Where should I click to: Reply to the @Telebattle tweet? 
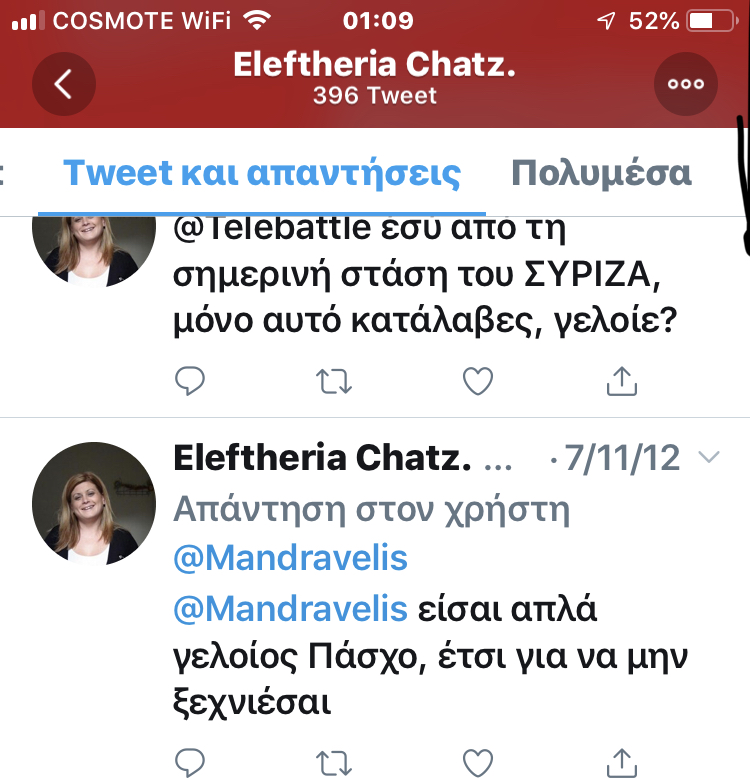[190, 380]
